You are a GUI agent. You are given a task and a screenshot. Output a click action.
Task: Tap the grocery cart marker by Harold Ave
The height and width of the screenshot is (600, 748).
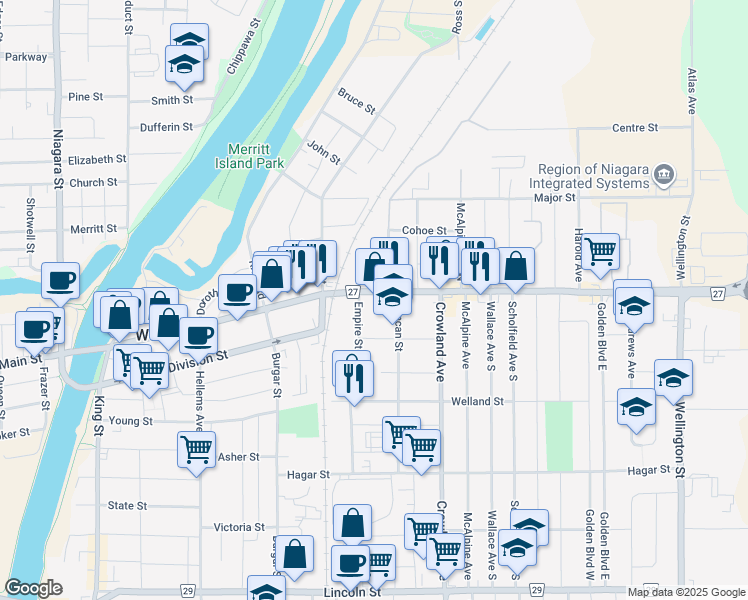600,251
